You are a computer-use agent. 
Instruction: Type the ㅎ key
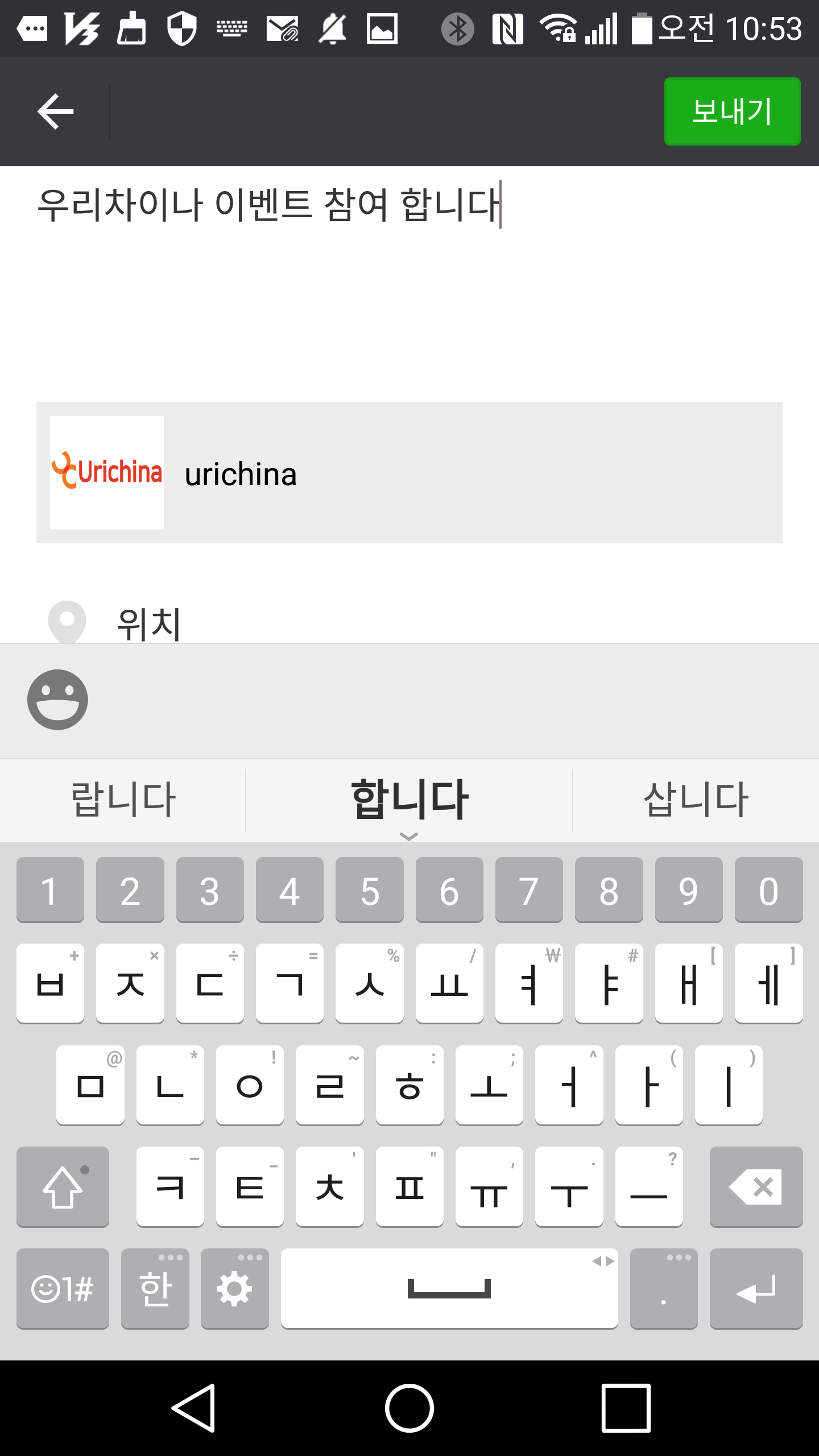[x=409, y=1085]
